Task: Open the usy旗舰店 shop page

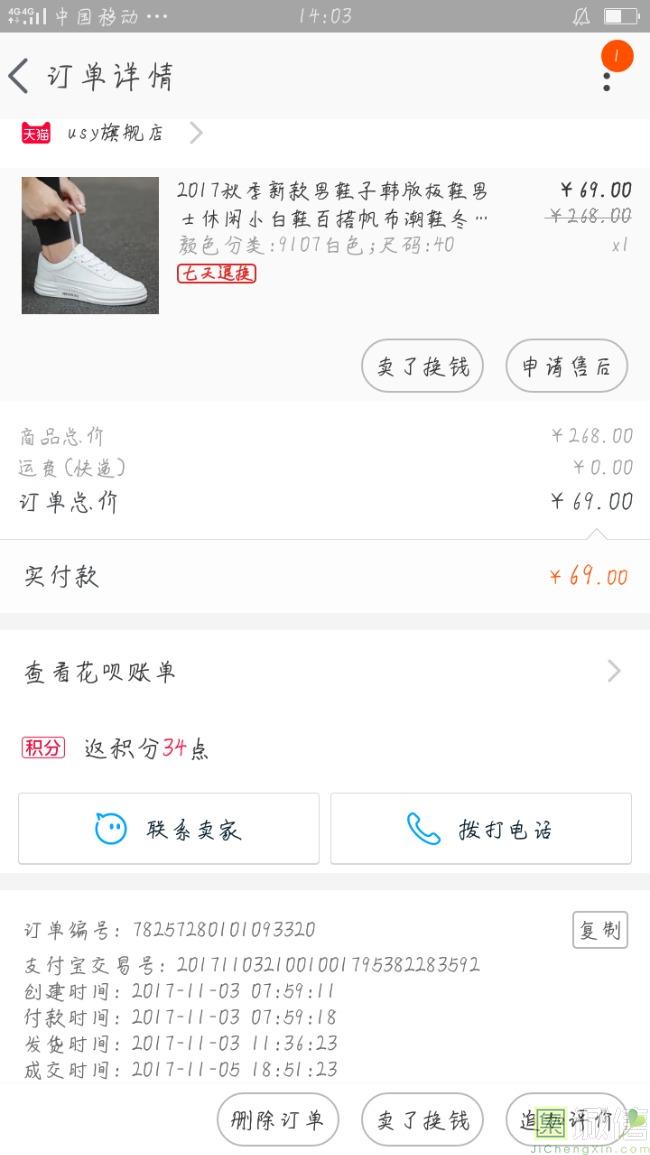Action: [114, 133]
